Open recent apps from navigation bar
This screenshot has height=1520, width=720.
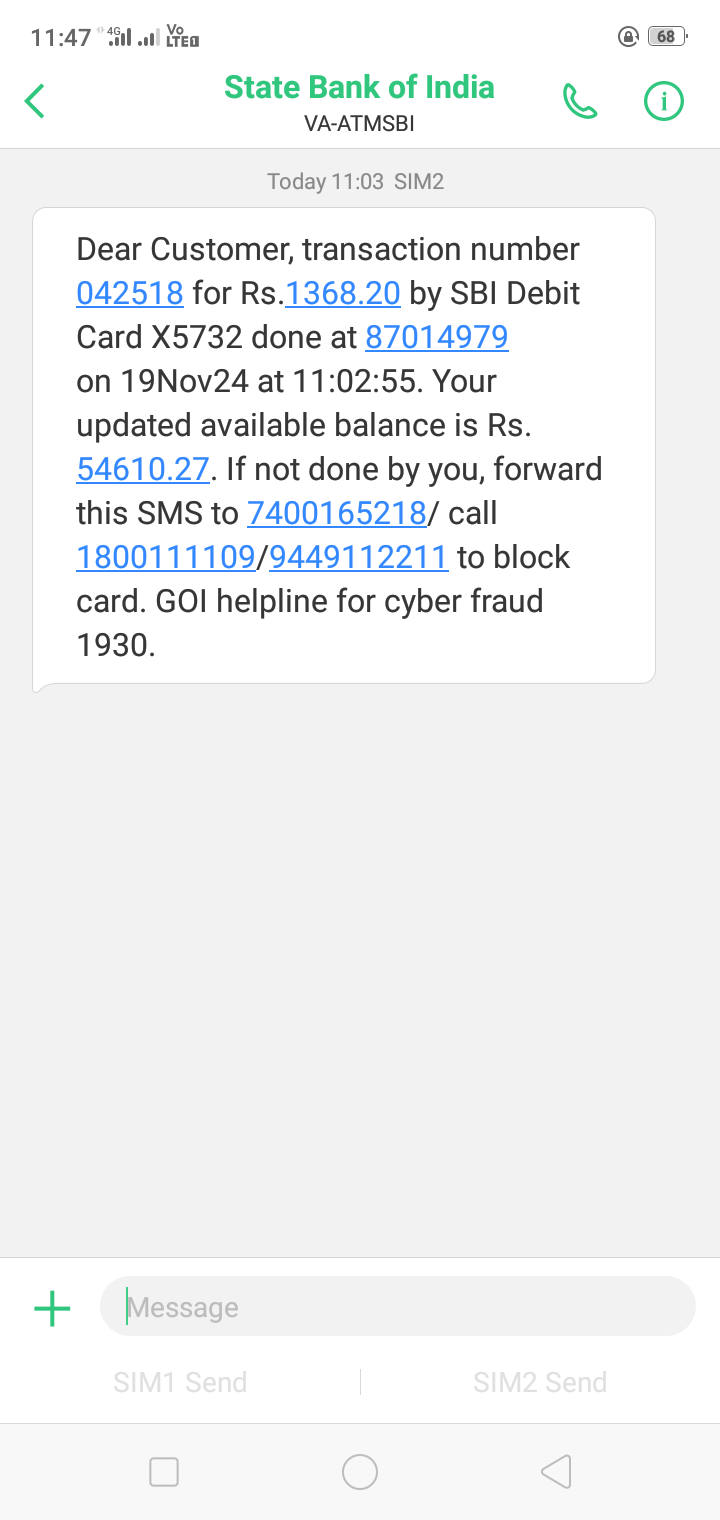click(164, 1472)
